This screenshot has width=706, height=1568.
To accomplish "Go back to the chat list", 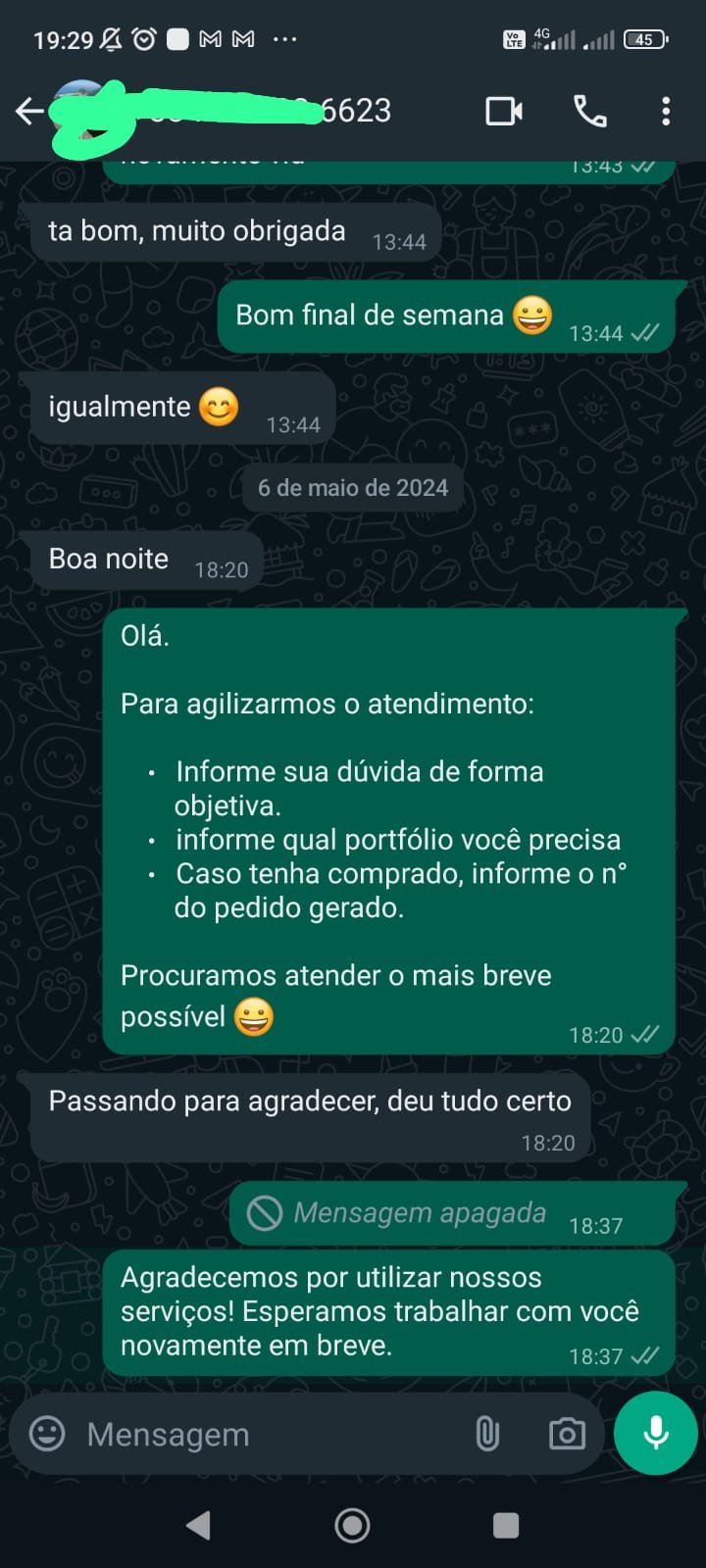I will coord(29,112).
